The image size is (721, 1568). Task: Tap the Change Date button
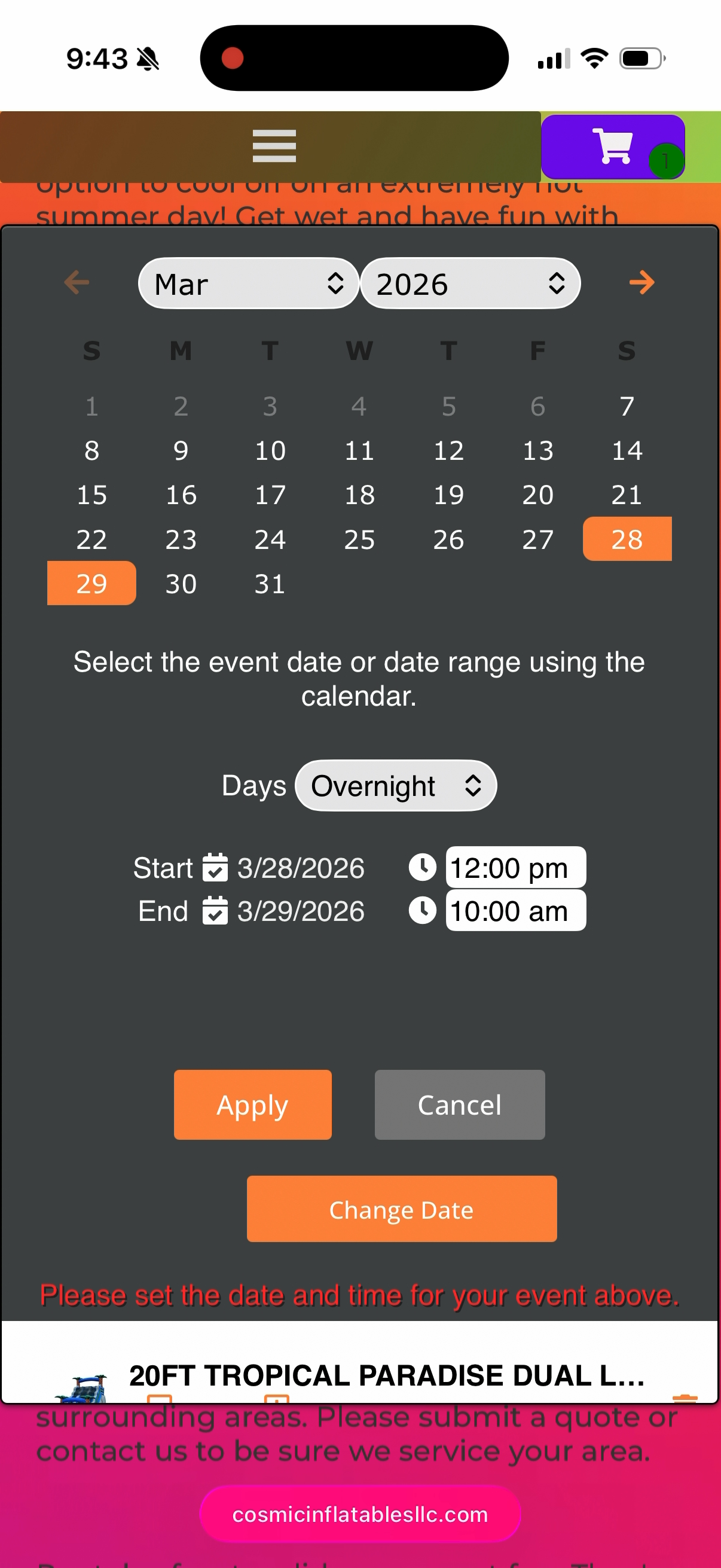coord(402,1209)
